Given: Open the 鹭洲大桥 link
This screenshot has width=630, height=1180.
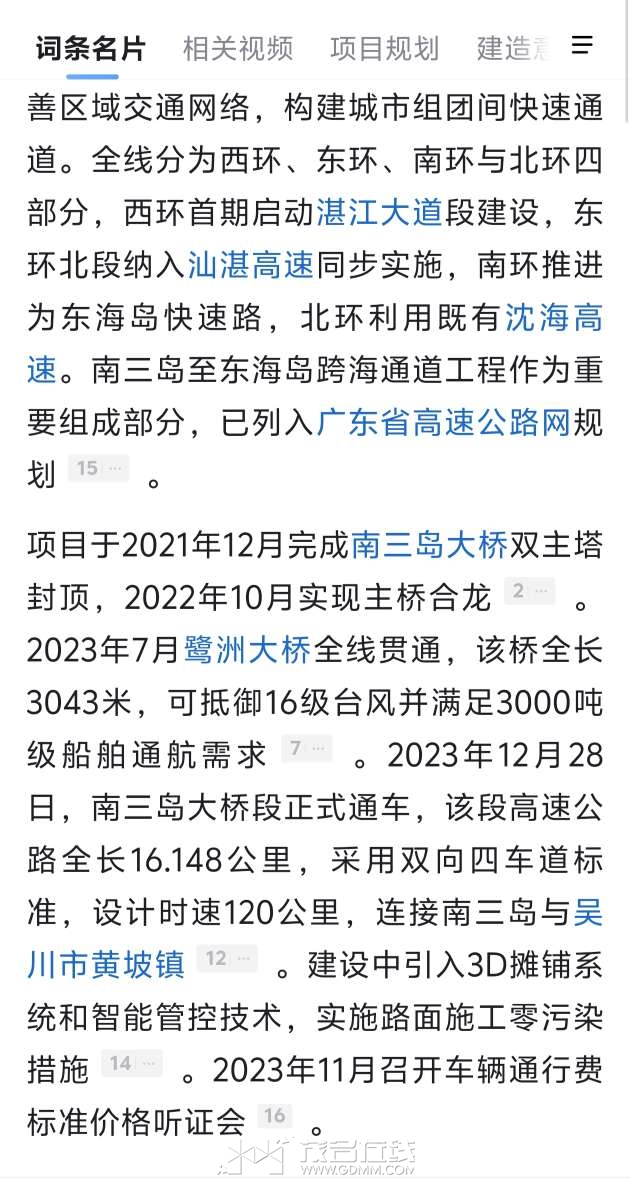Looking at the screenshot, I should click(248, 650).
